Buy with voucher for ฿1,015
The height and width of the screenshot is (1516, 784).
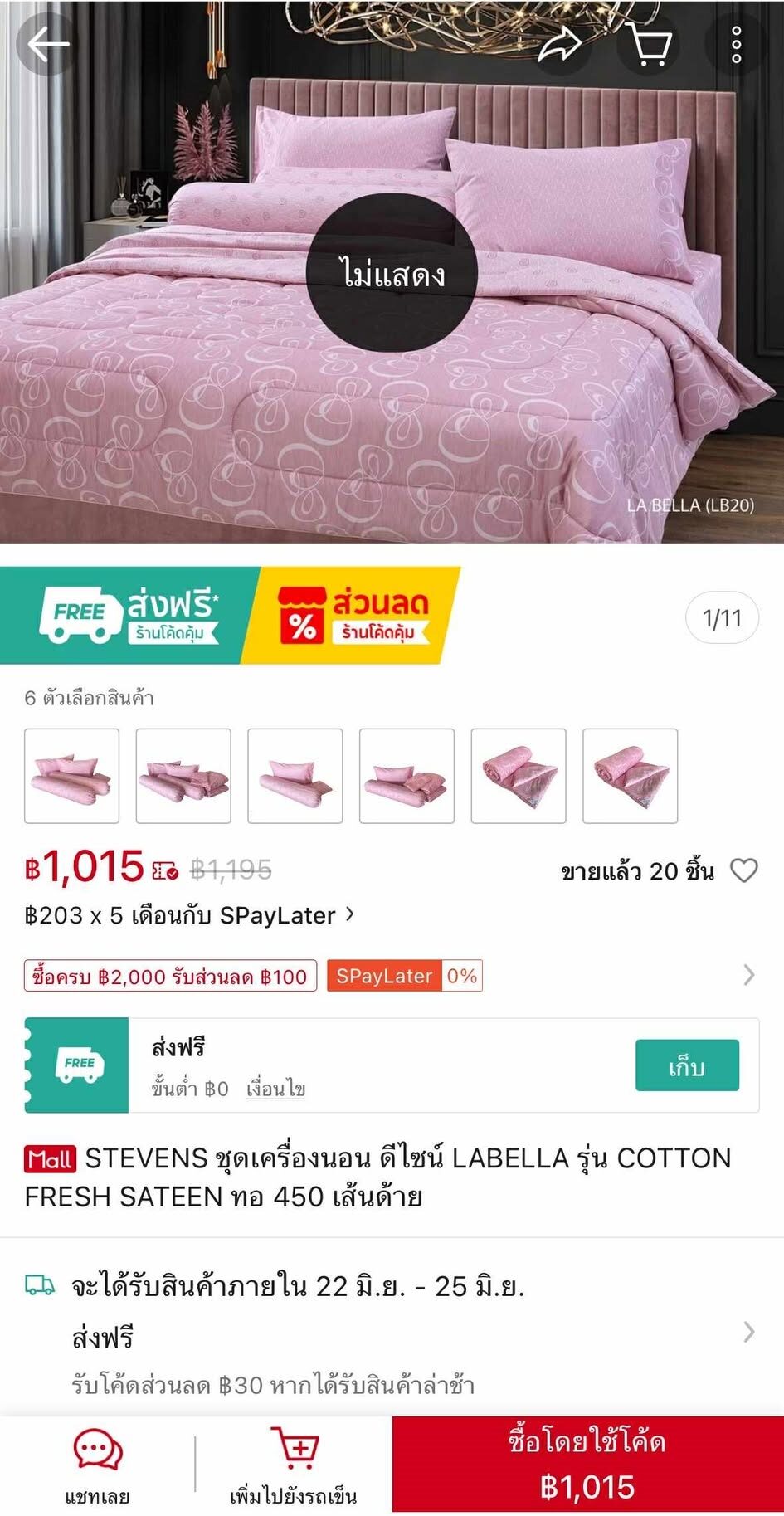click(587, 1465)
